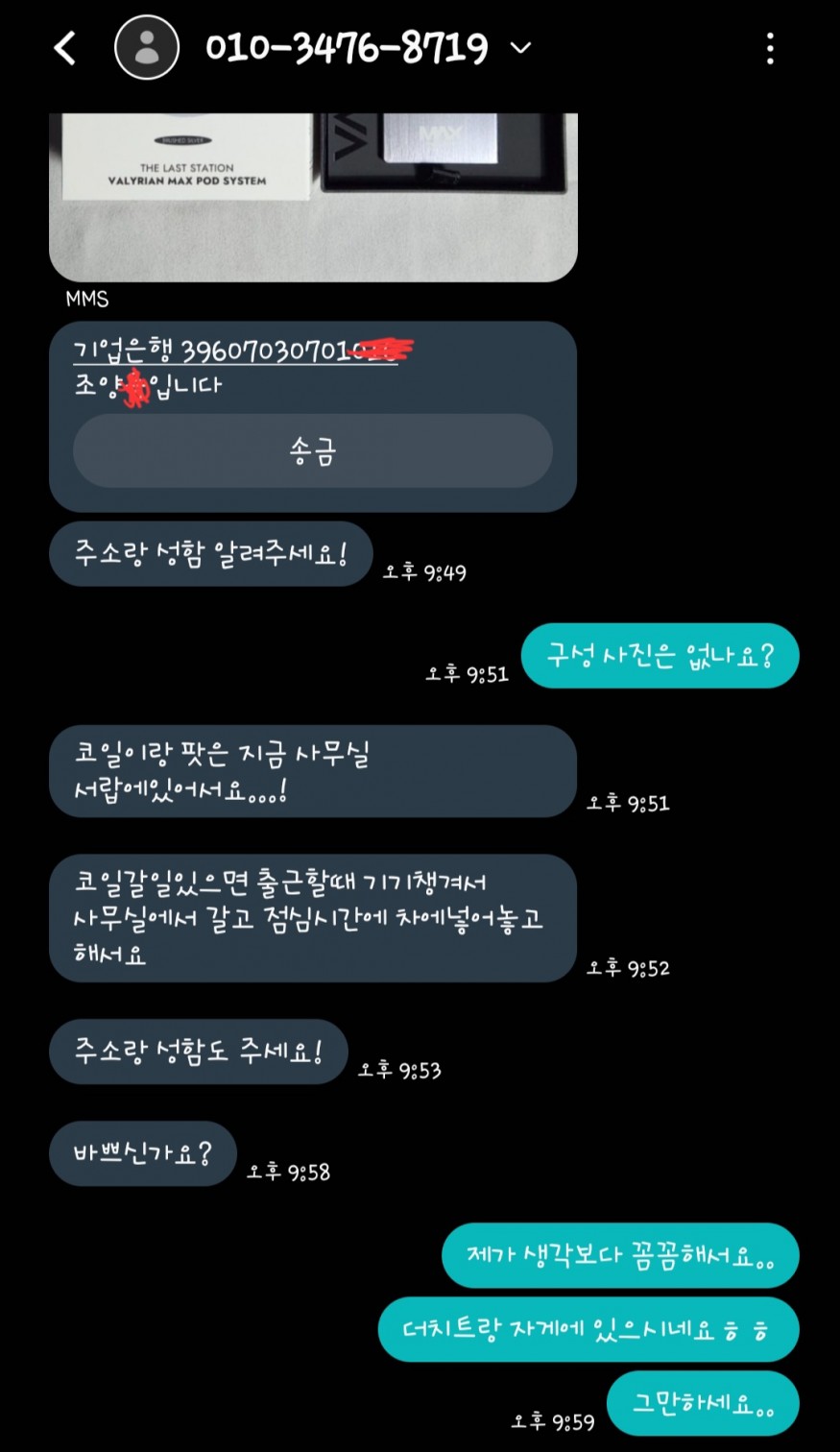Open the contact profile avatar
The width and height of the screenshot is (840, 1452).
pyautogui.click(x=146, y=47)
